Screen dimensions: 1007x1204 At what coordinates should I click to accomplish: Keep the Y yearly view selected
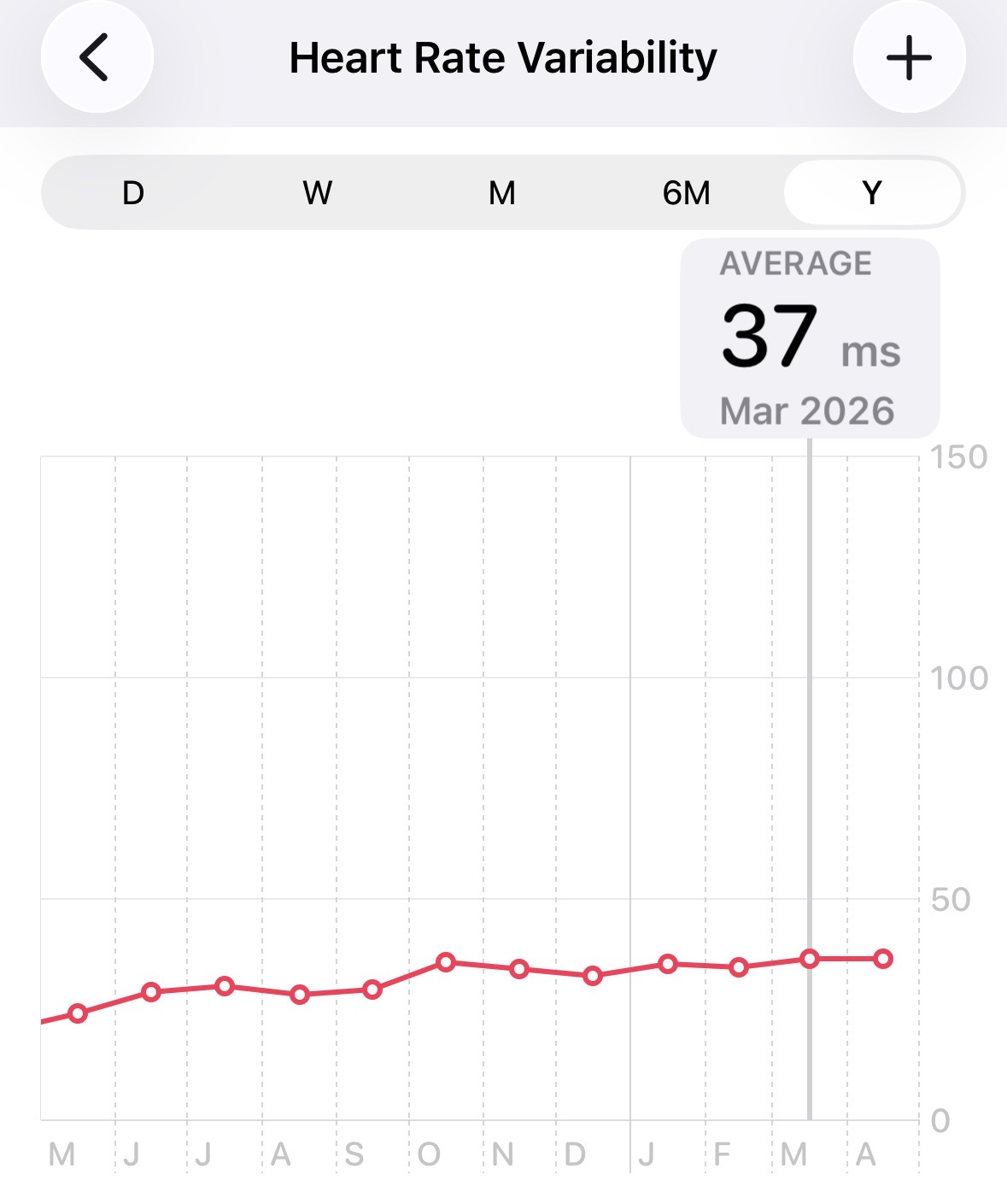[871, 193]
